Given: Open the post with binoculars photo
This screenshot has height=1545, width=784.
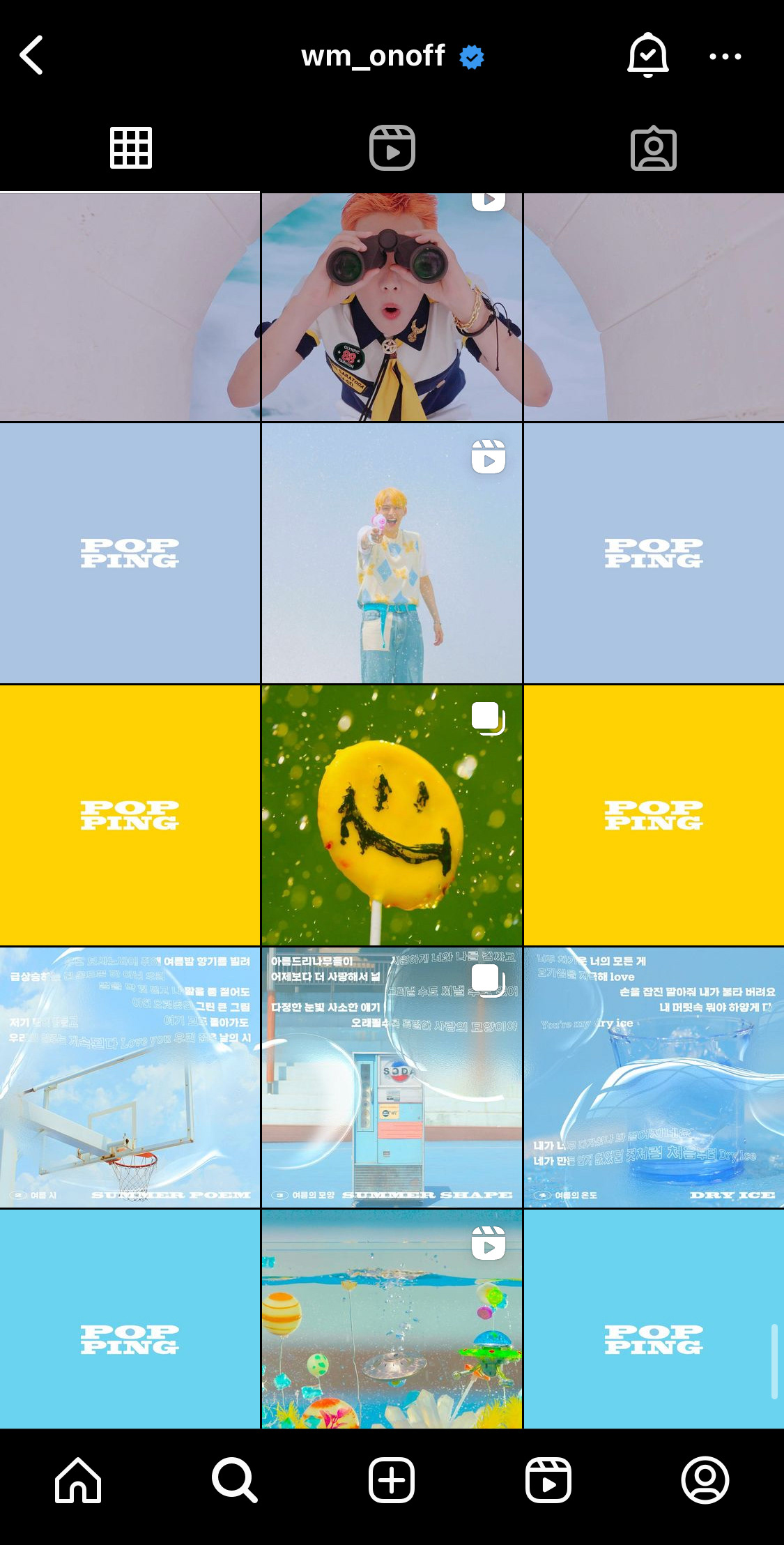Looking at the screenshot, I should click(392, 307).
